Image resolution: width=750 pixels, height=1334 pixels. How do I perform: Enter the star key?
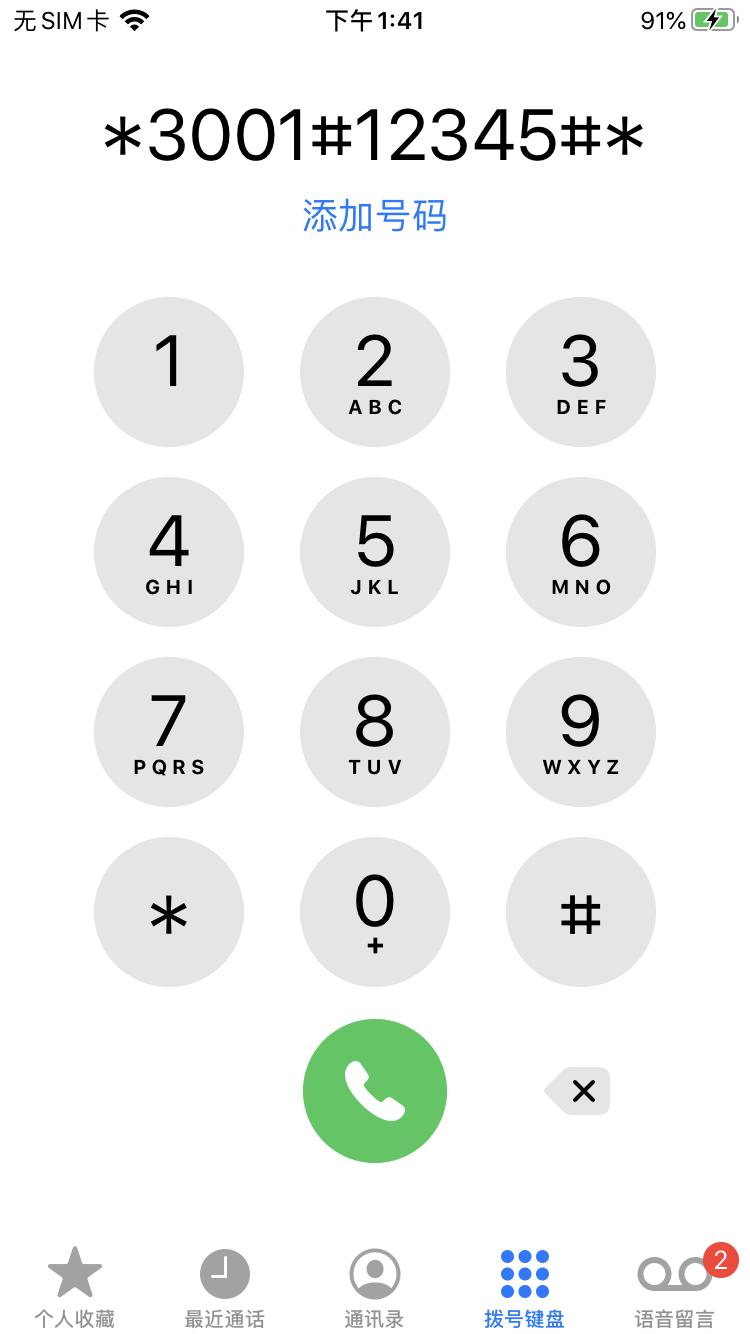169,912
